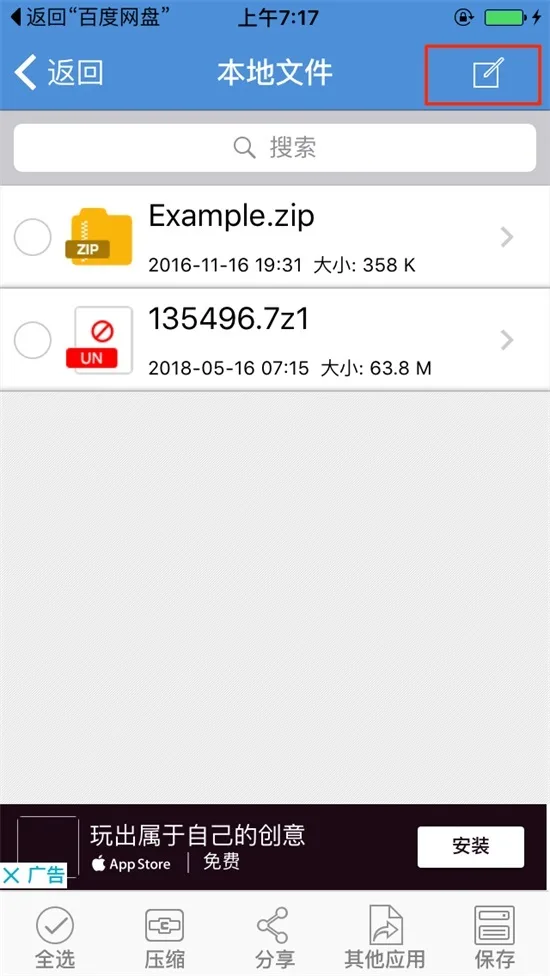The image size is (550, 976).
Task: Go back using the 返回 button
Action: tap(58, 73)
